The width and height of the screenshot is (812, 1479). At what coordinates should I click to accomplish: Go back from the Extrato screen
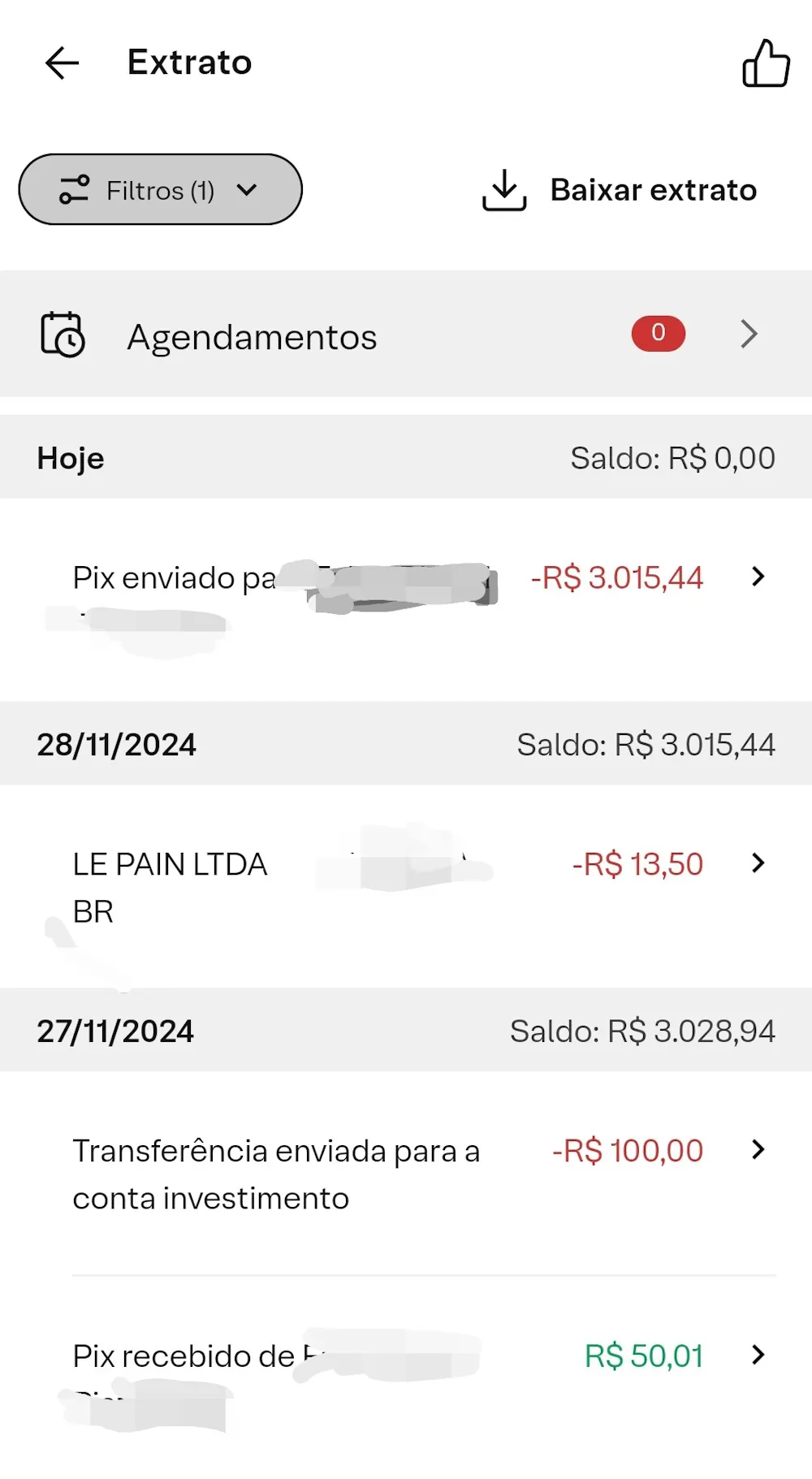coord(62,63)
